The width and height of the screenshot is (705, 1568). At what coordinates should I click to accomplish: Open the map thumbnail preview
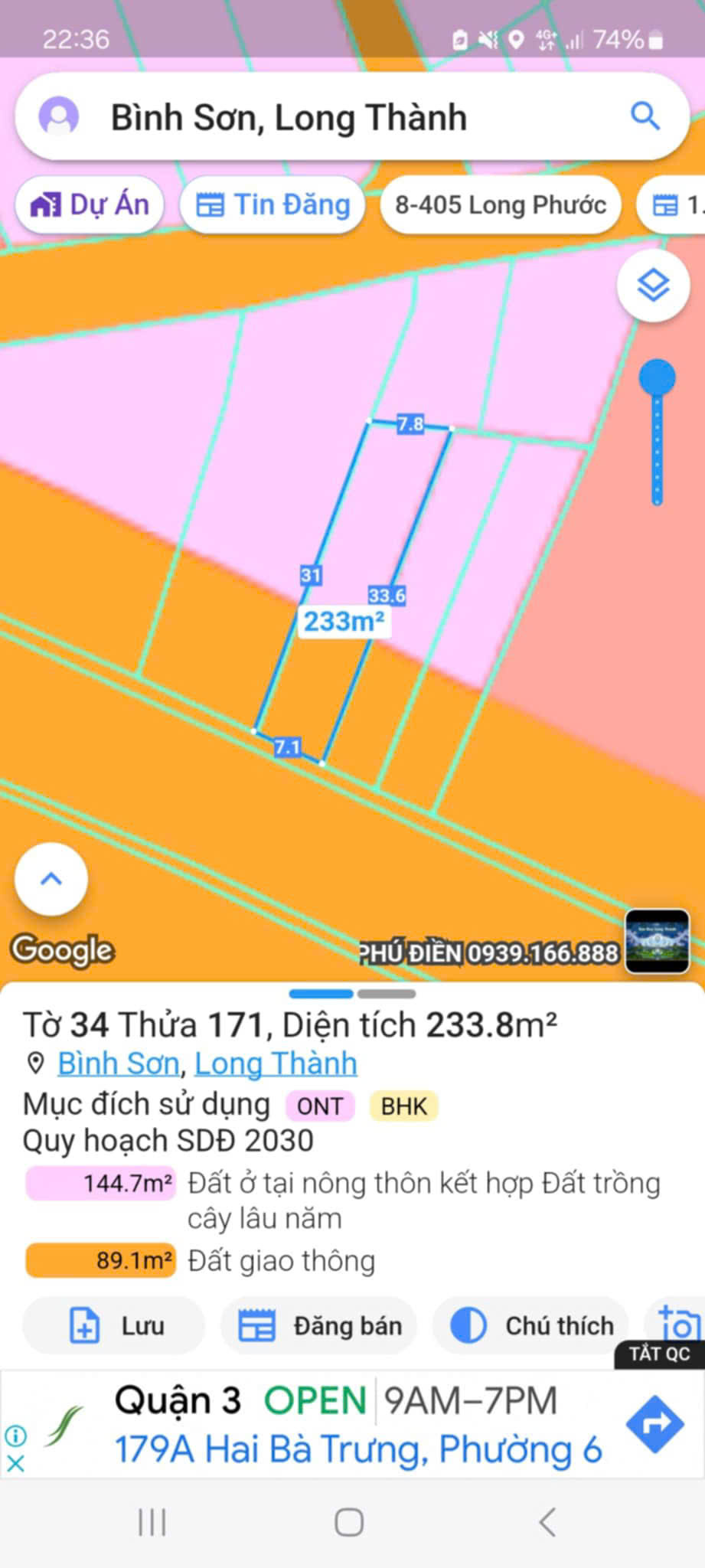point(657,941)
